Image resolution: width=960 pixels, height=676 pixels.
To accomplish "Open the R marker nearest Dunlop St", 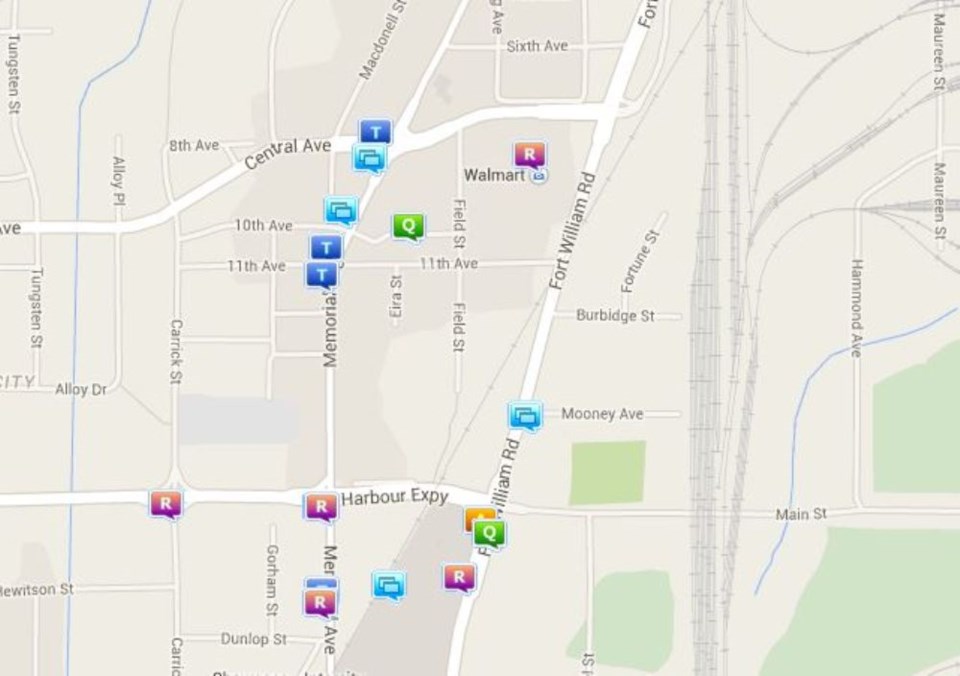I will pyautogui.click(x=321, y=603).
